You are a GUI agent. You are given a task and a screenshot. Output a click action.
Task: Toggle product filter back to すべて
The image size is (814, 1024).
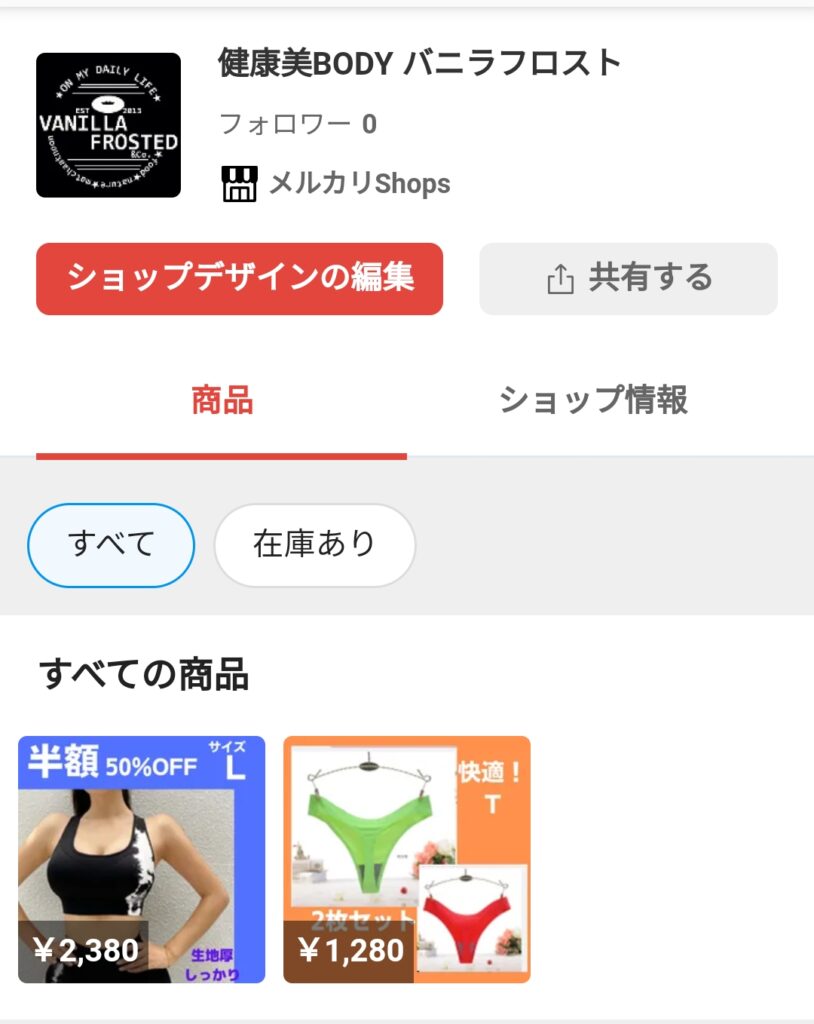tap(110, 544)
